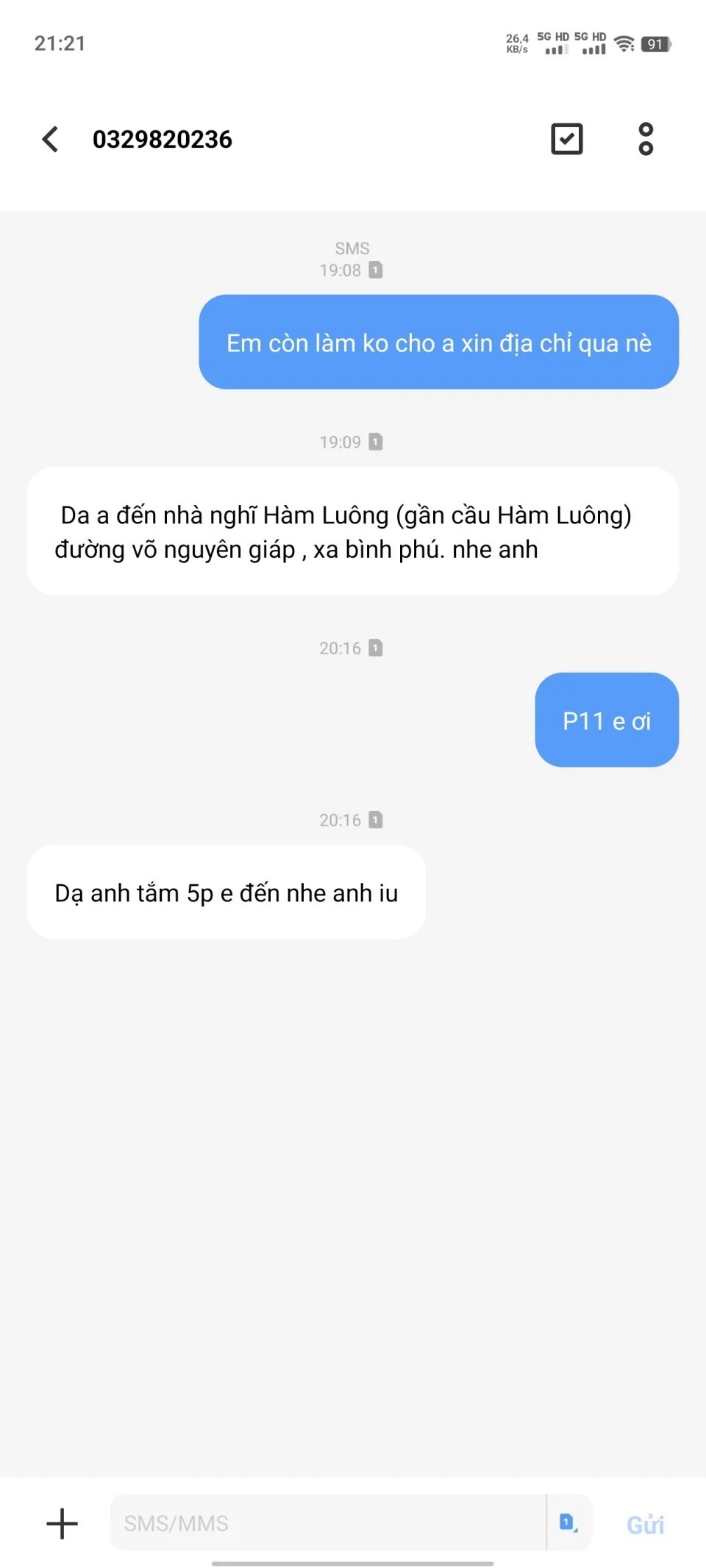Focus the SMS/MMS text field
Viewport: 706px width, 1568px height.
pyautogui.click(x=327, y=1523)
